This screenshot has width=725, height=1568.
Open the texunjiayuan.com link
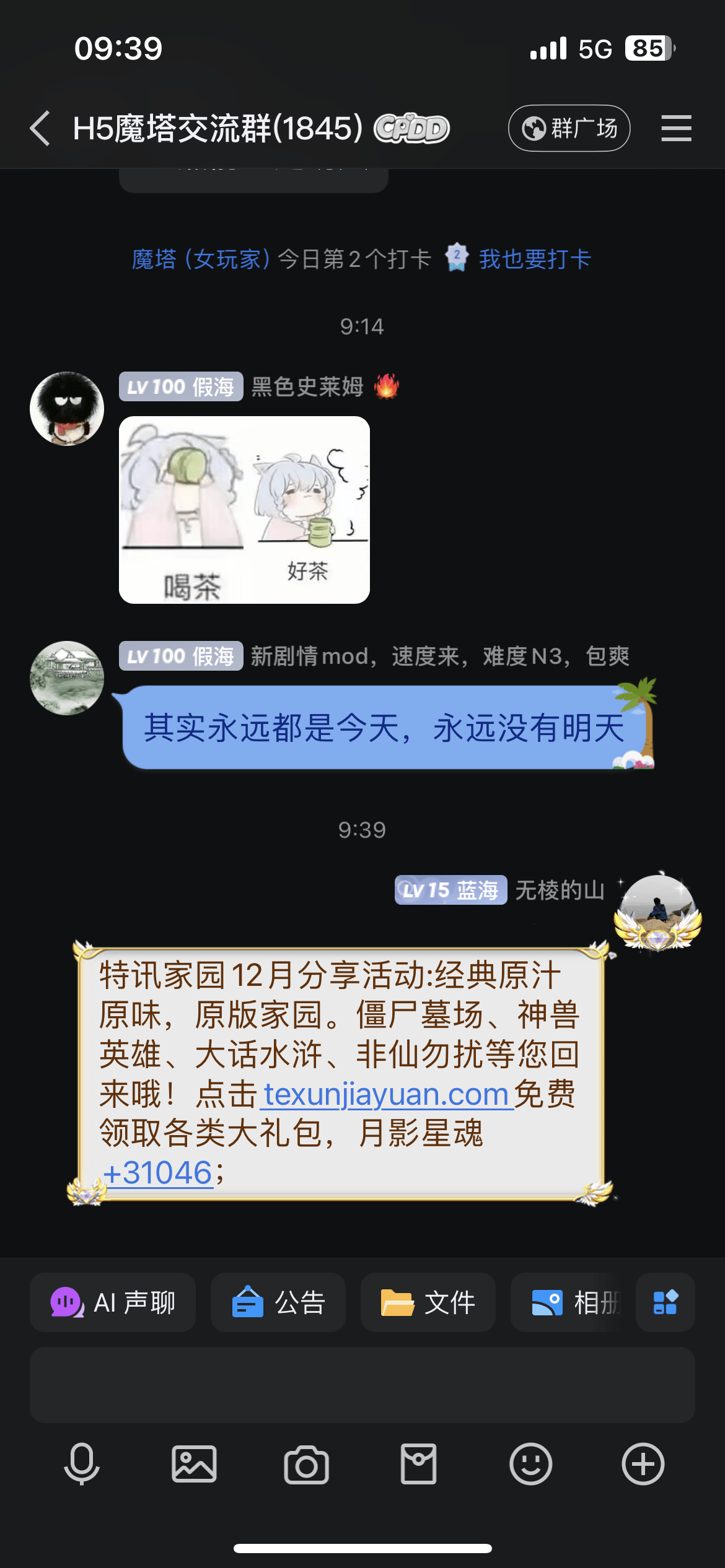(x=386, y=1095)
